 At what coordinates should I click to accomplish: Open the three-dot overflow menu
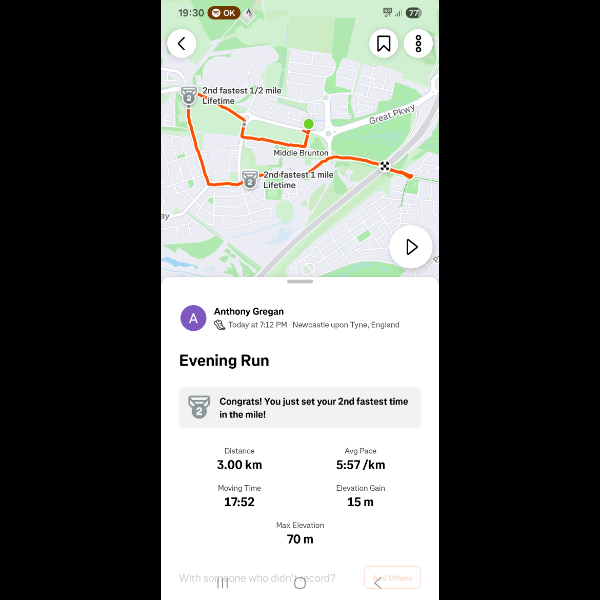tap(418, 43)
